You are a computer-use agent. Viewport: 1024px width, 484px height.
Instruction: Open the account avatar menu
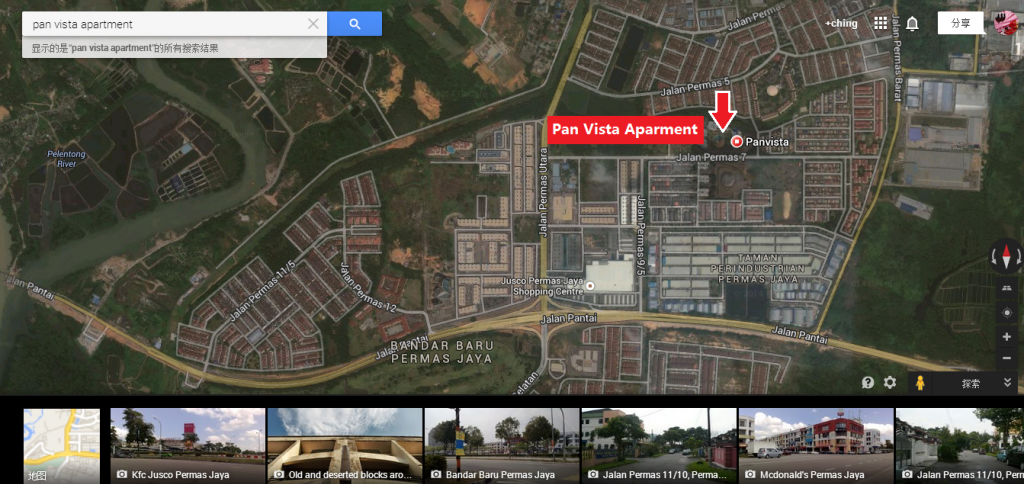tap(1005, 23)
